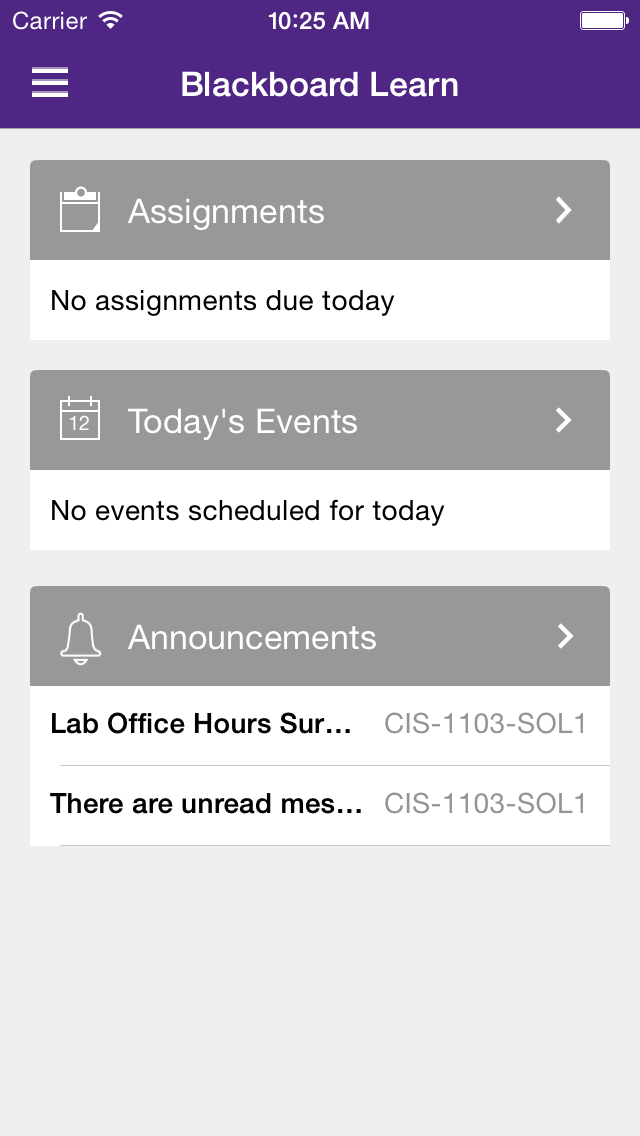Open the Lab Office Hours announcement
This screenshot has width=640, height=1136.
click(319, 725)
